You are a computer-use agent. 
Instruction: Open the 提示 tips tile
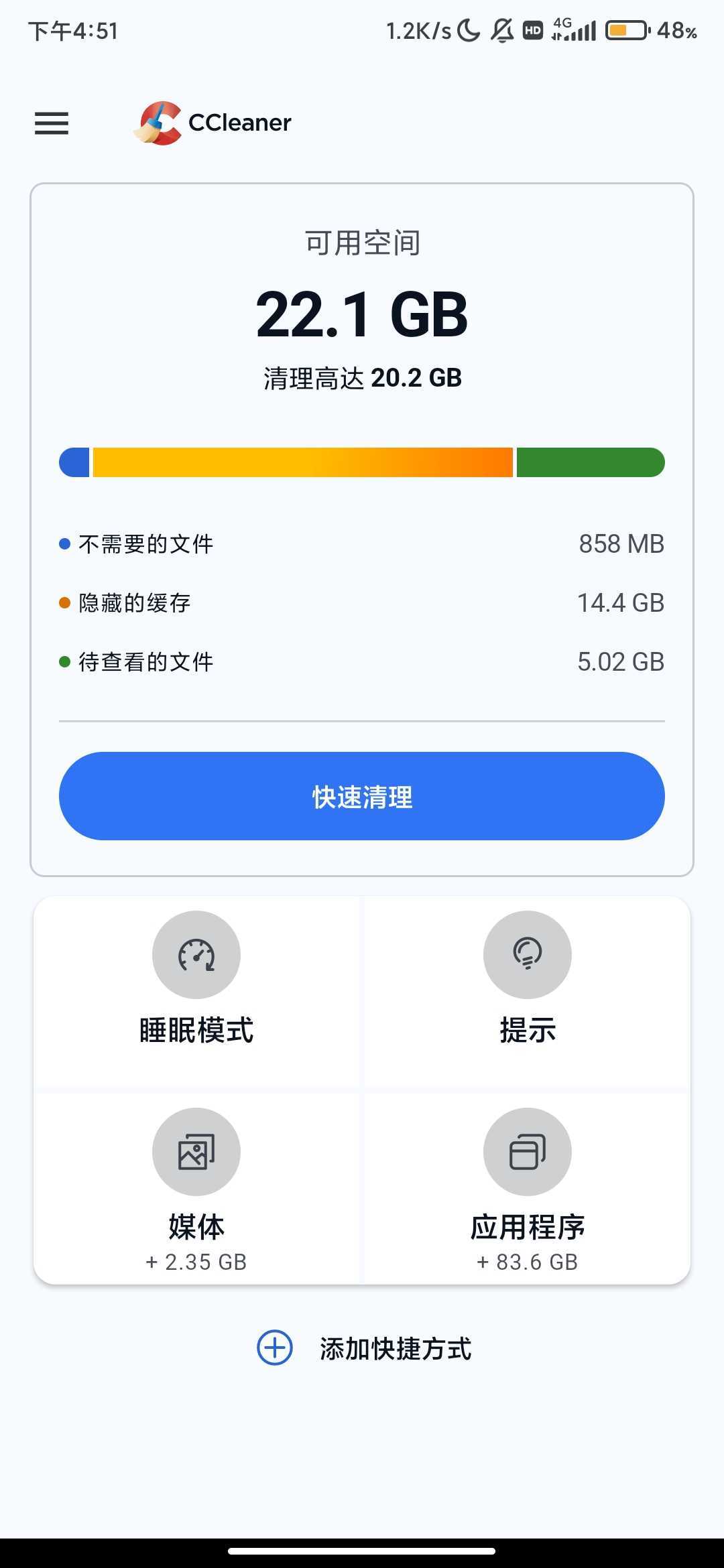pos(527,978)
